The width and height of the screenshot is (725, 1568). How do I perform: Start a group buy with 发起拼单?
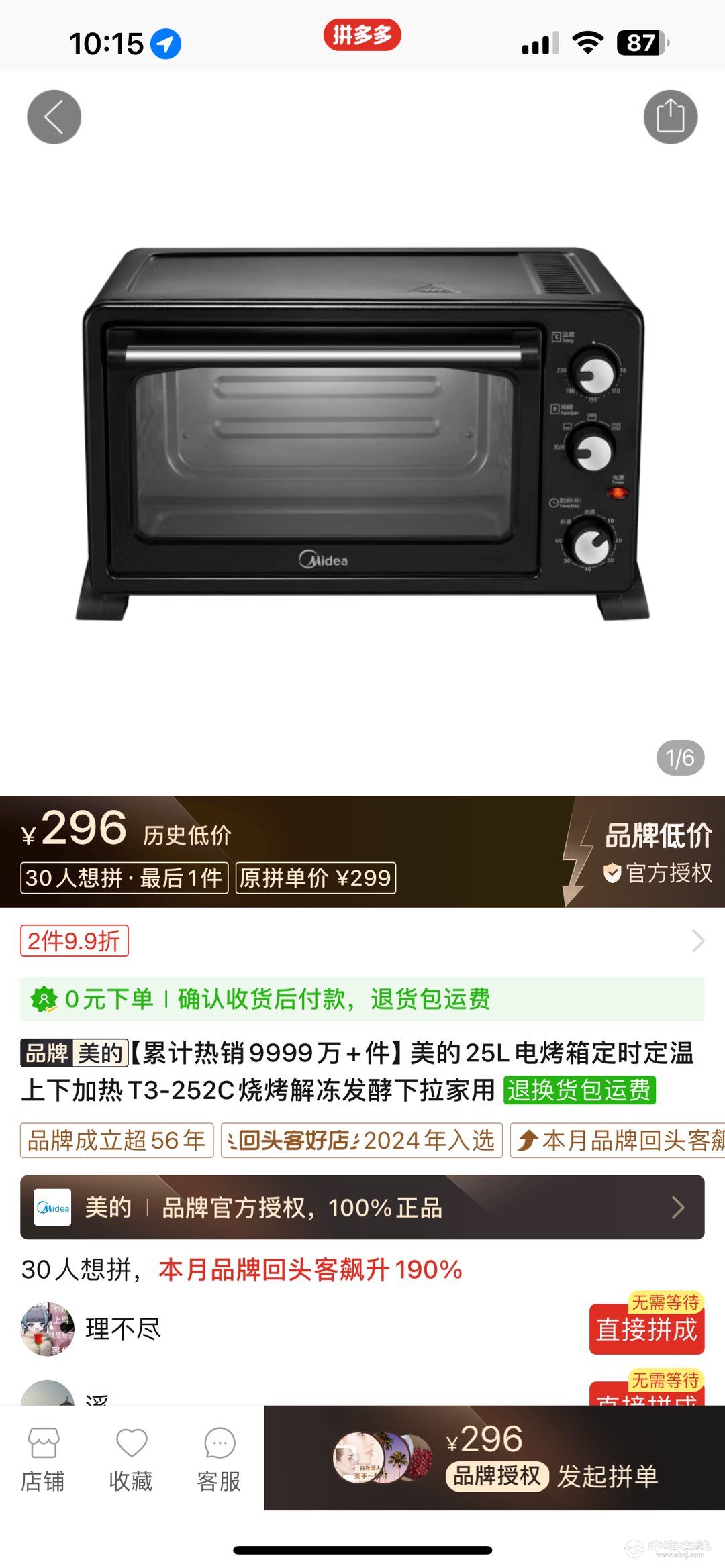tap(493, 1458)
